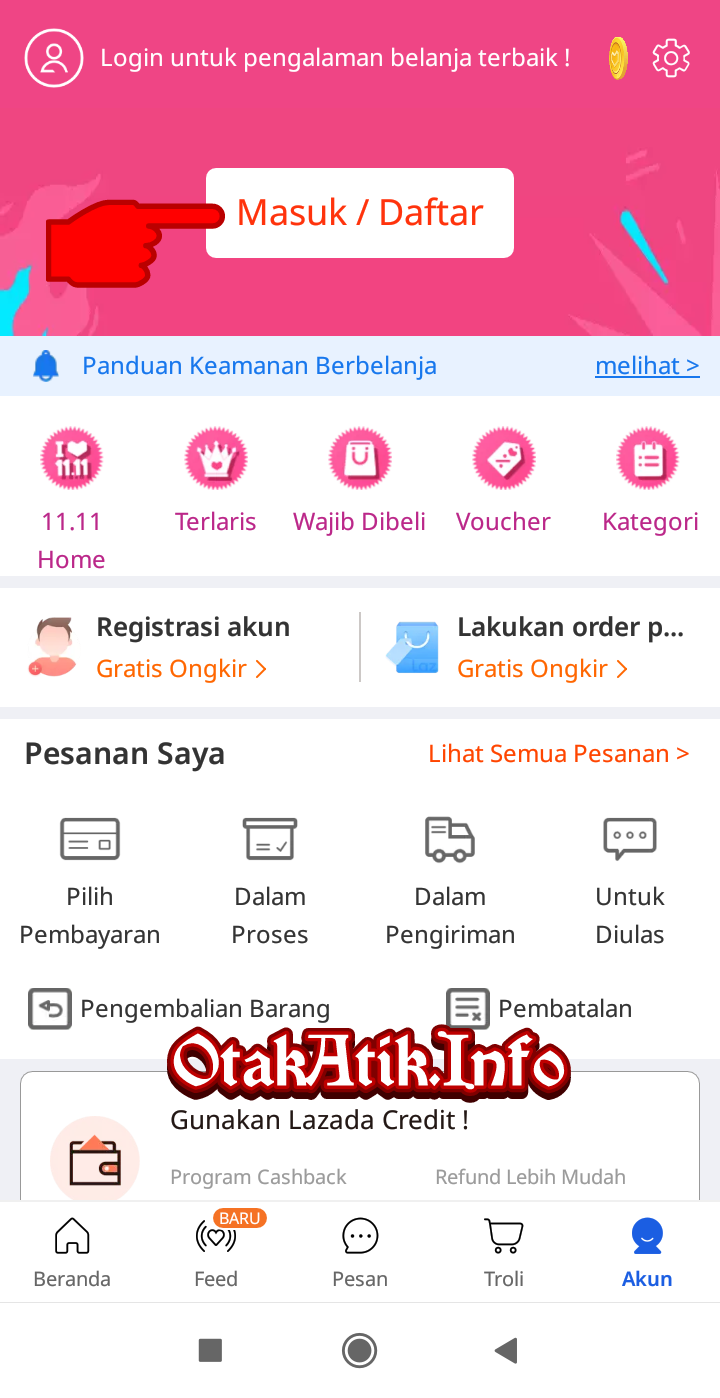Switch to the Troli tab
Screen dimensions: 720x1398
pyautogui.click(x=504, y=1252)
